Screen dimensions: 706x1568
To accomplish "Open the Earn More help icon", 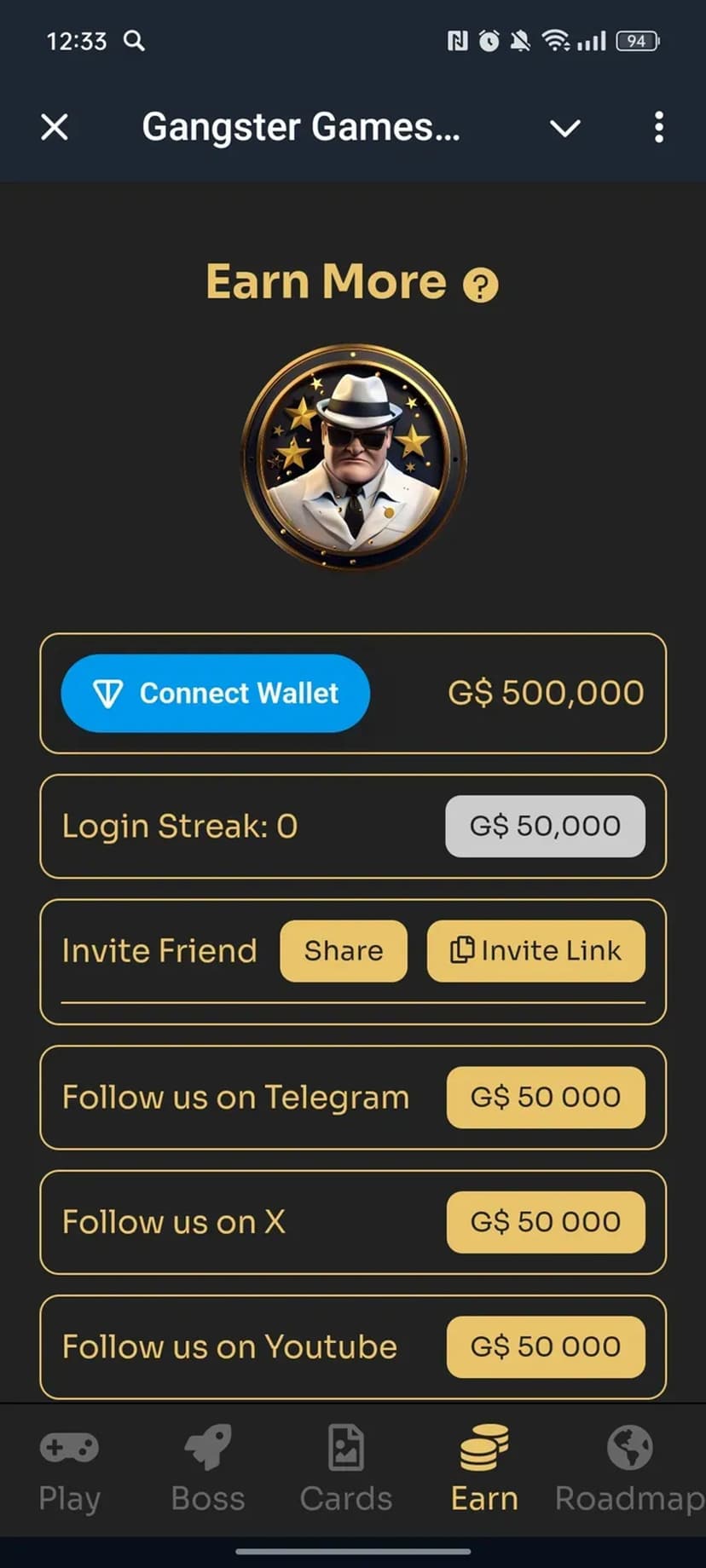I will [x=480, y=285].
